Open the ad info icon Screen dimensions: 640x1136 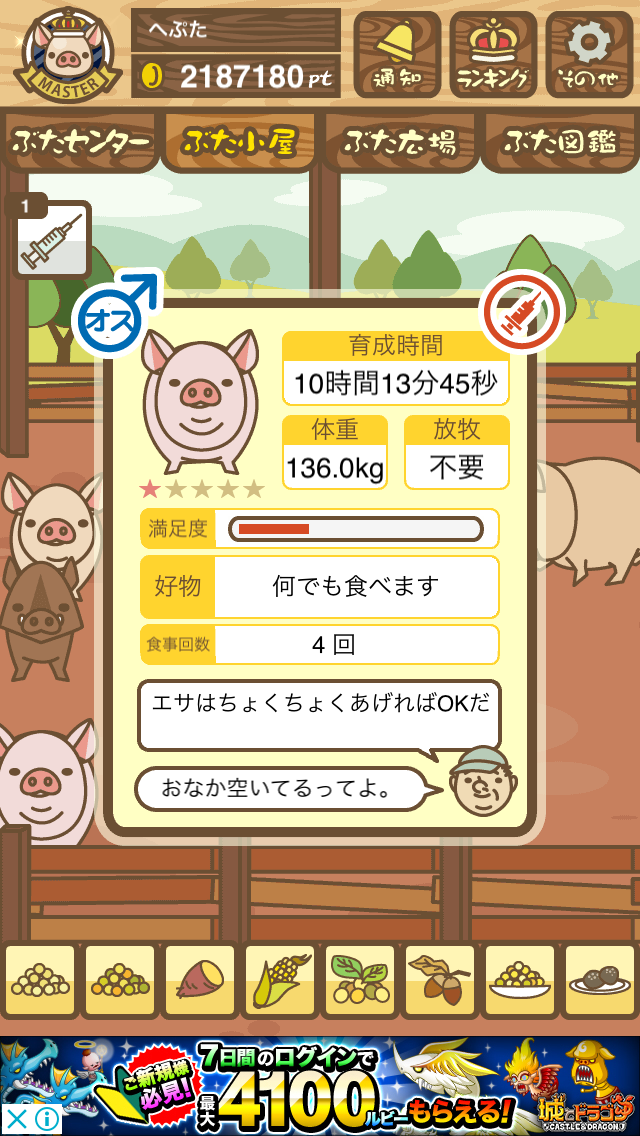point(49,1119)
